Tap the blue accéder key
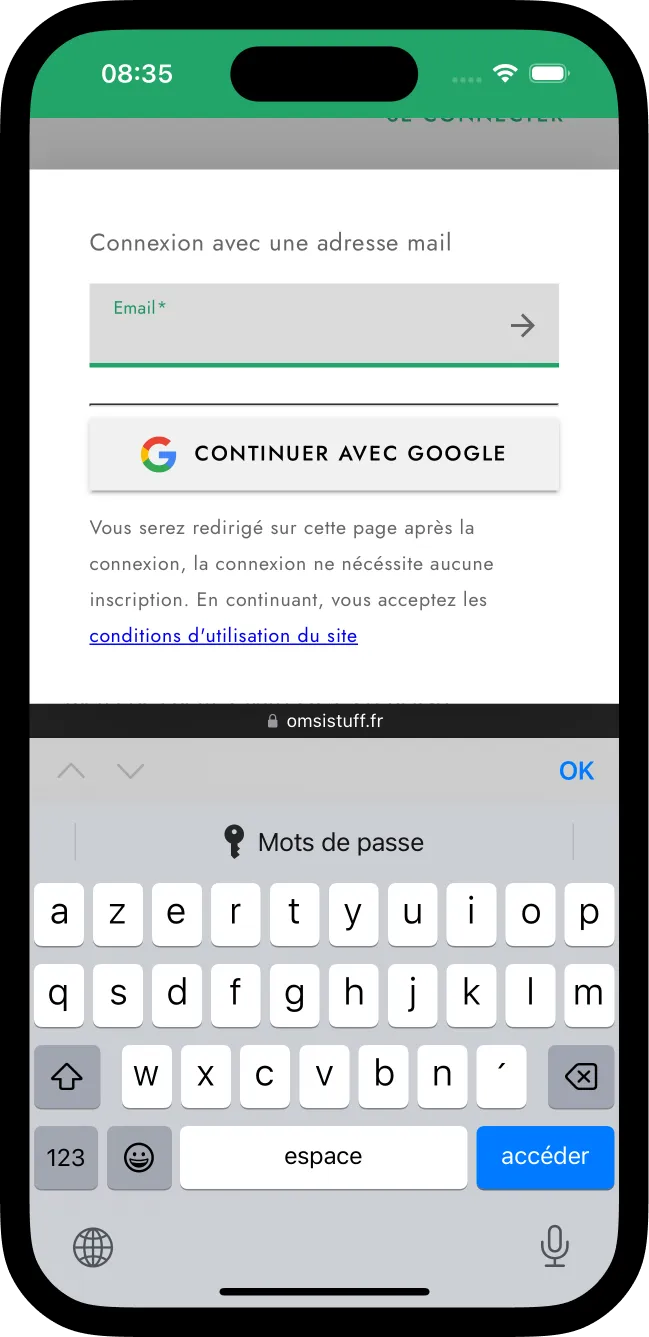Viewport: 649px width, 1337px height. coord(545,1157)
